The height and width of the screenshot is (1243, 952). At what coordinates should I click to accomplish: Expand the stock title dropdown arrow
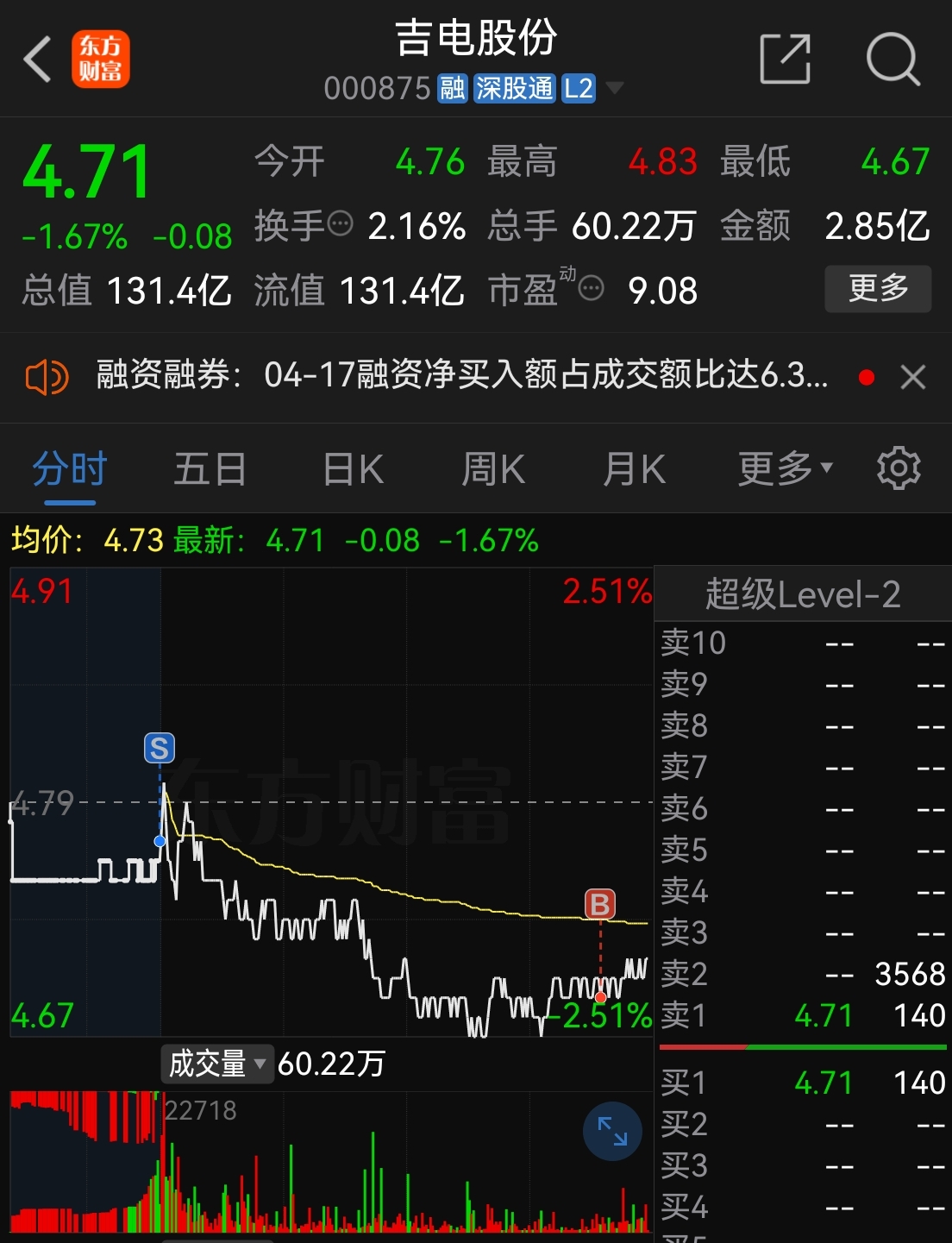pyautogui.click(x=615, y=88)
